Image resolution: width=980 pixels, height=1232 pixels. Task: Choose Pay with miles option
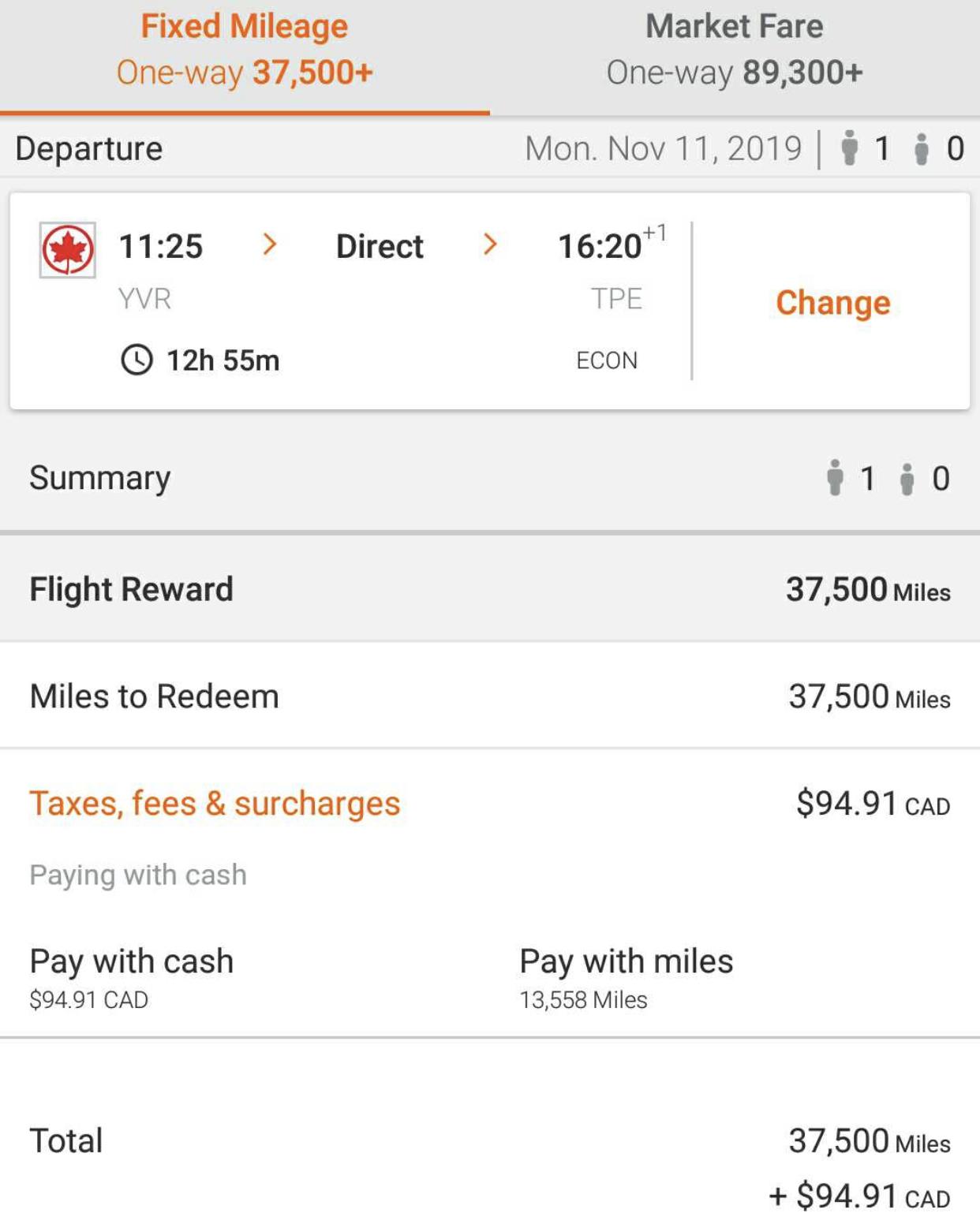click(x=626, y=976)
